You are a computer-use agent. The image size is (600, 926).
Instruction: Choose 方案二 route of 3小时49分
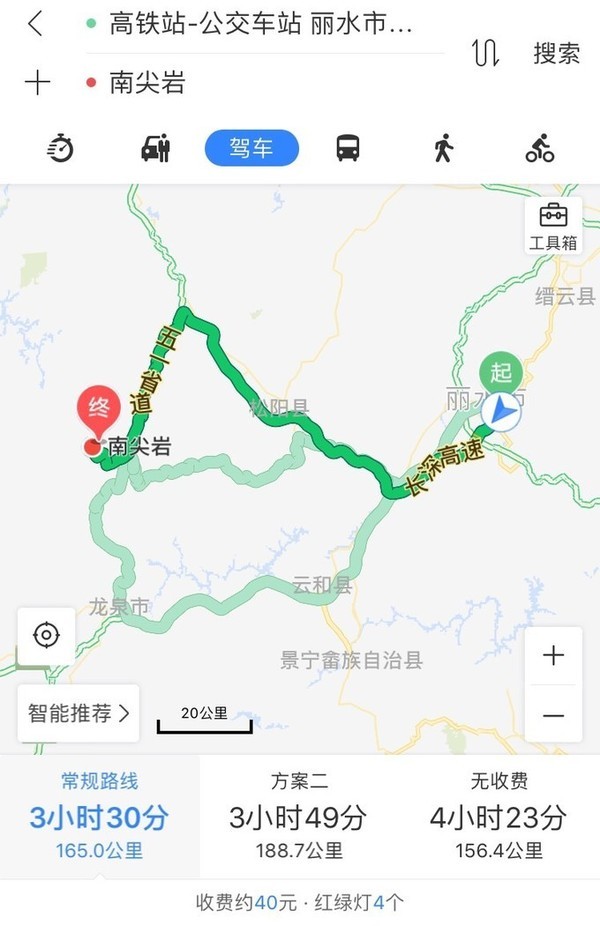[x=300, y=816]
